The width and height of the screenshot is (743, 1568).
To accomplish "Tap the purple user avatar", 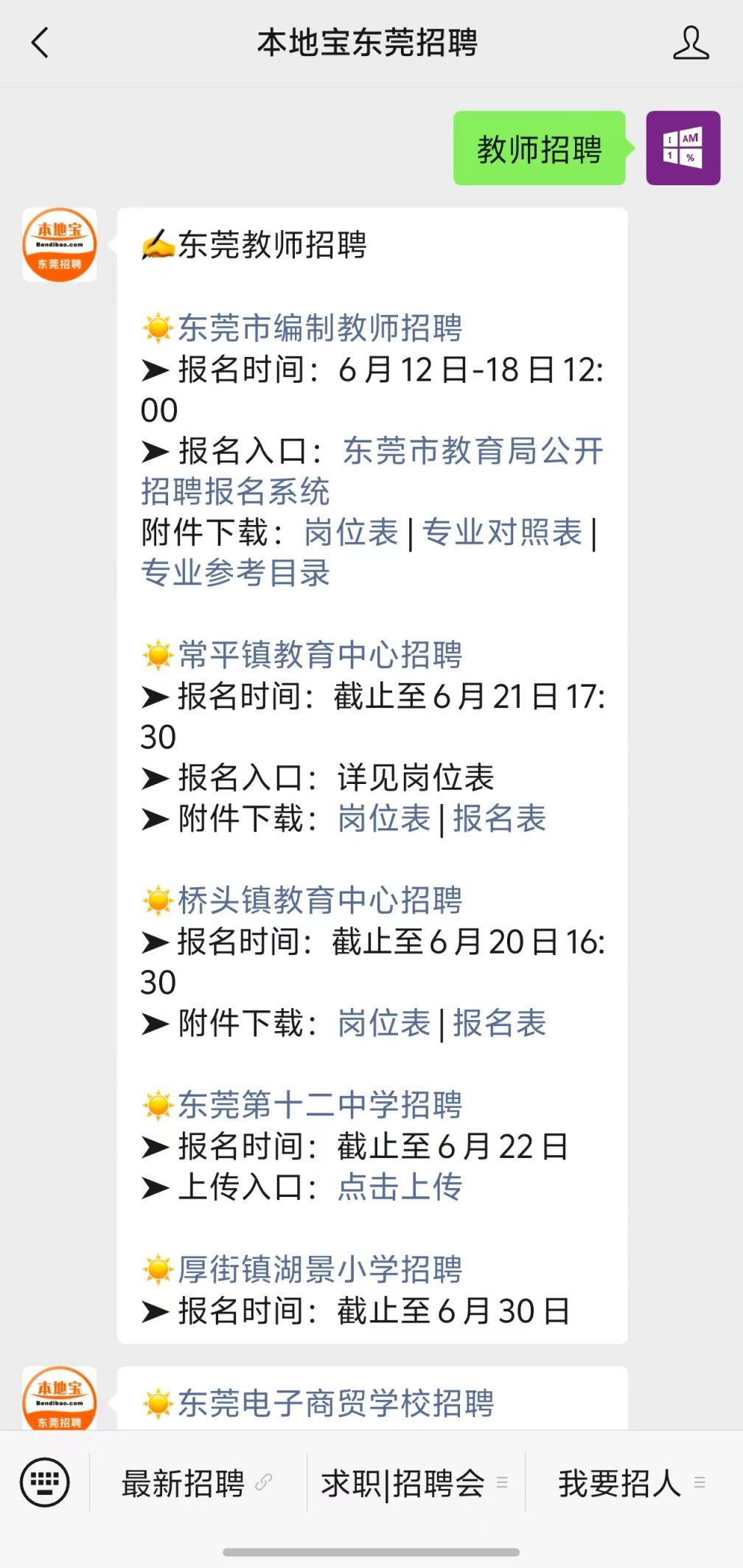I will (683, 148).
